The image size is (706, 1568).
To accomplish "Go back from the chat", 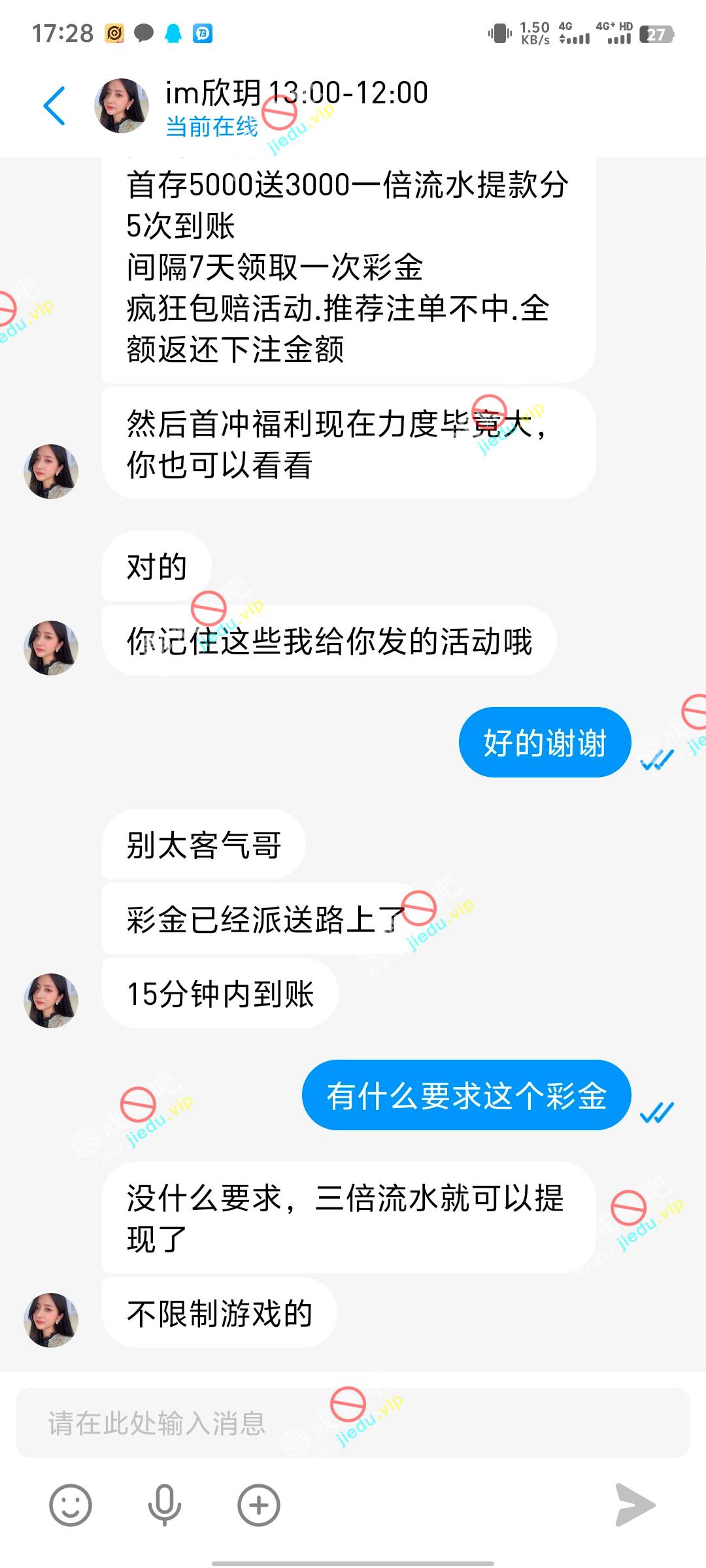I will pyautogui.click(x=54, y=106).
